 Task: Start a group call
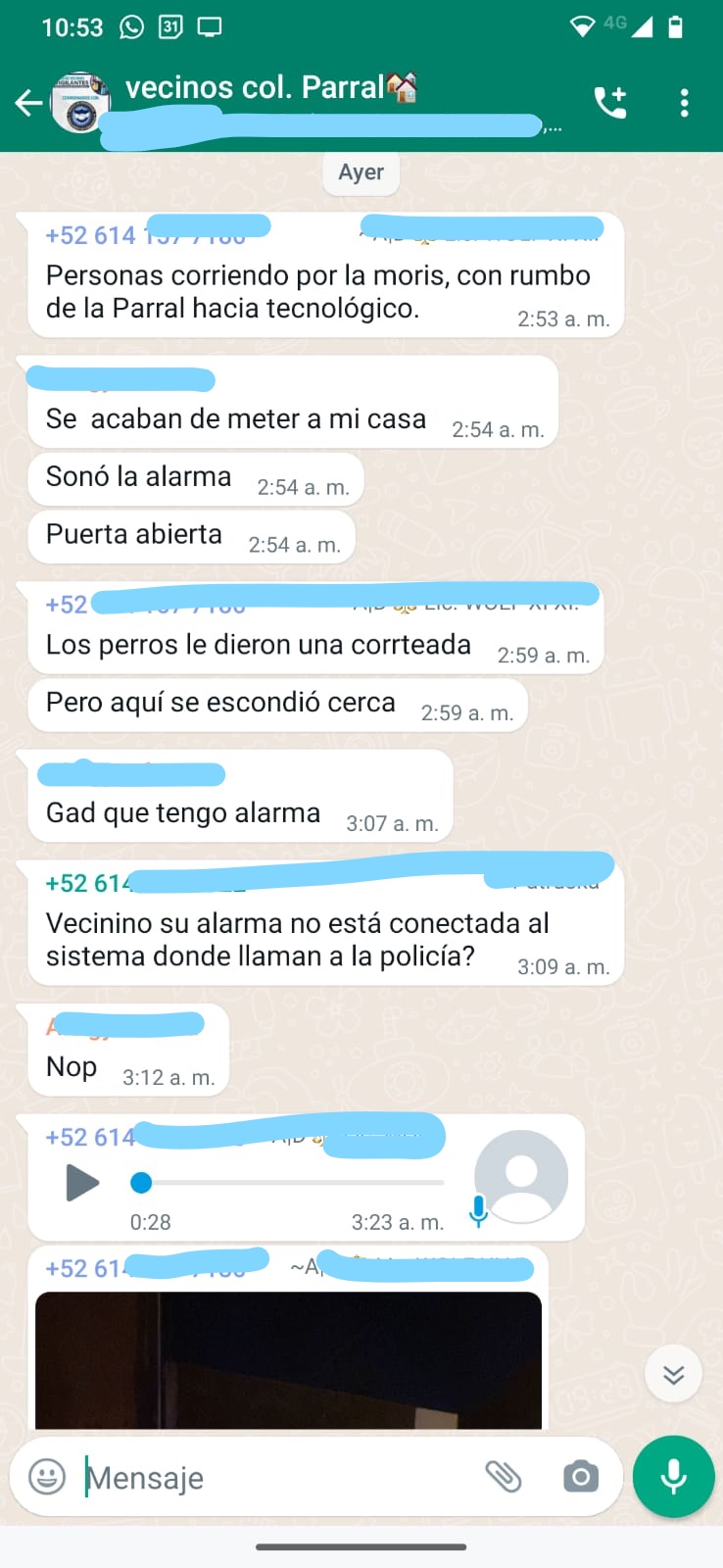pos(609,102)
